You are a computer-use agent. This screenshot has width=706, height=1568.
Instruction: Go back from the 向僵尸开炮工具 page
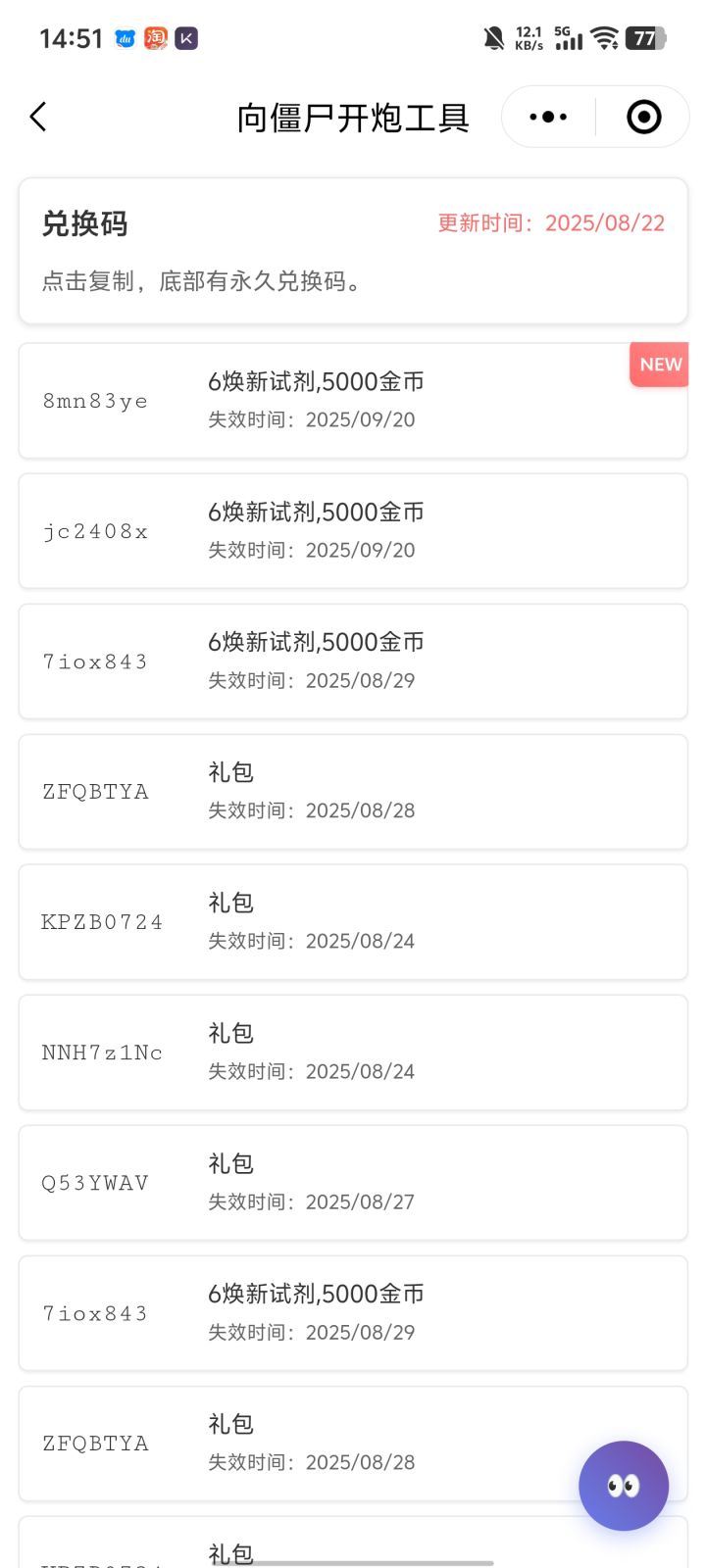[x=38, y=118]
